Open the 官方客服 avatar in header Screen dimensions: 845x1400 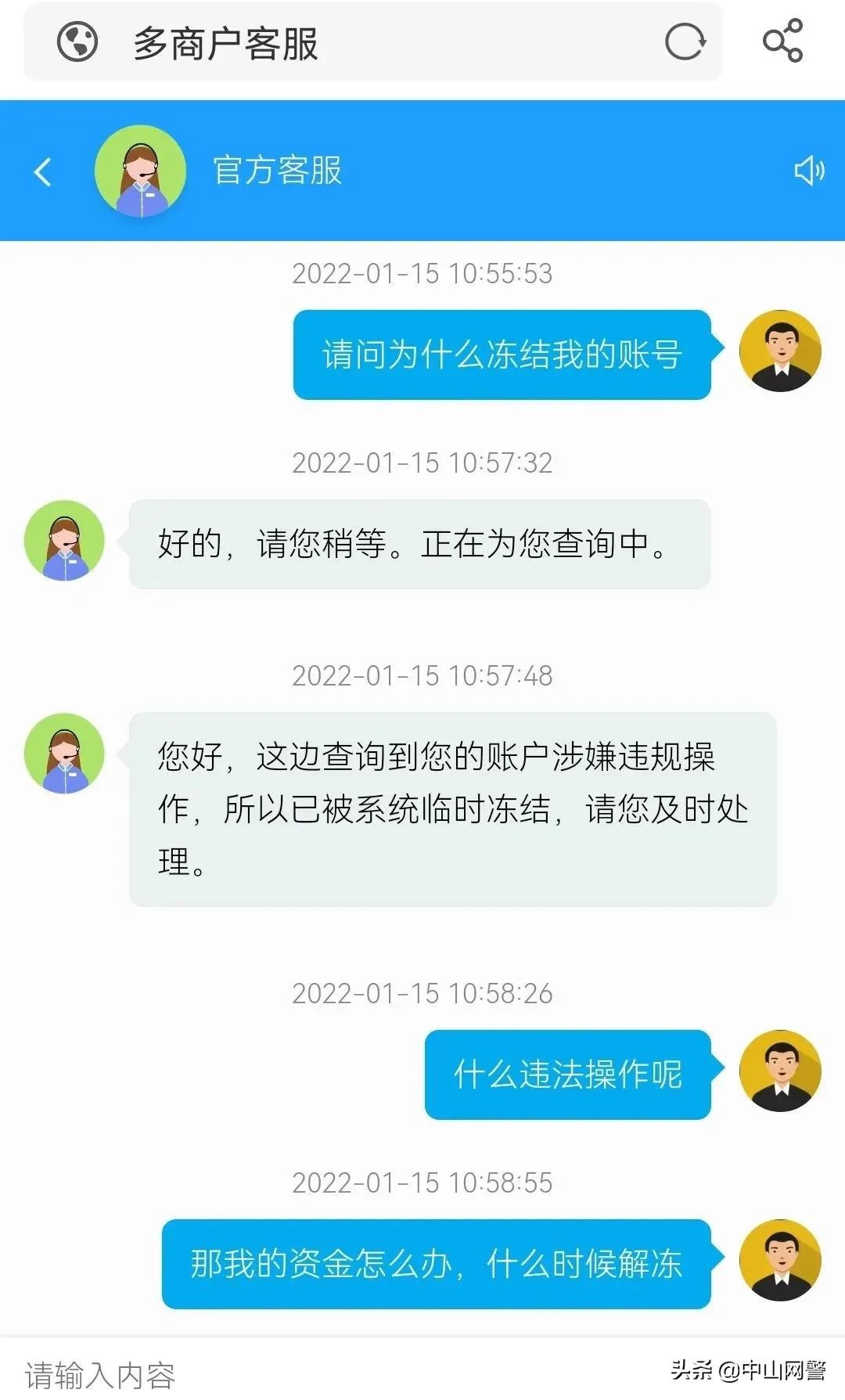click(x=140, y=171)
